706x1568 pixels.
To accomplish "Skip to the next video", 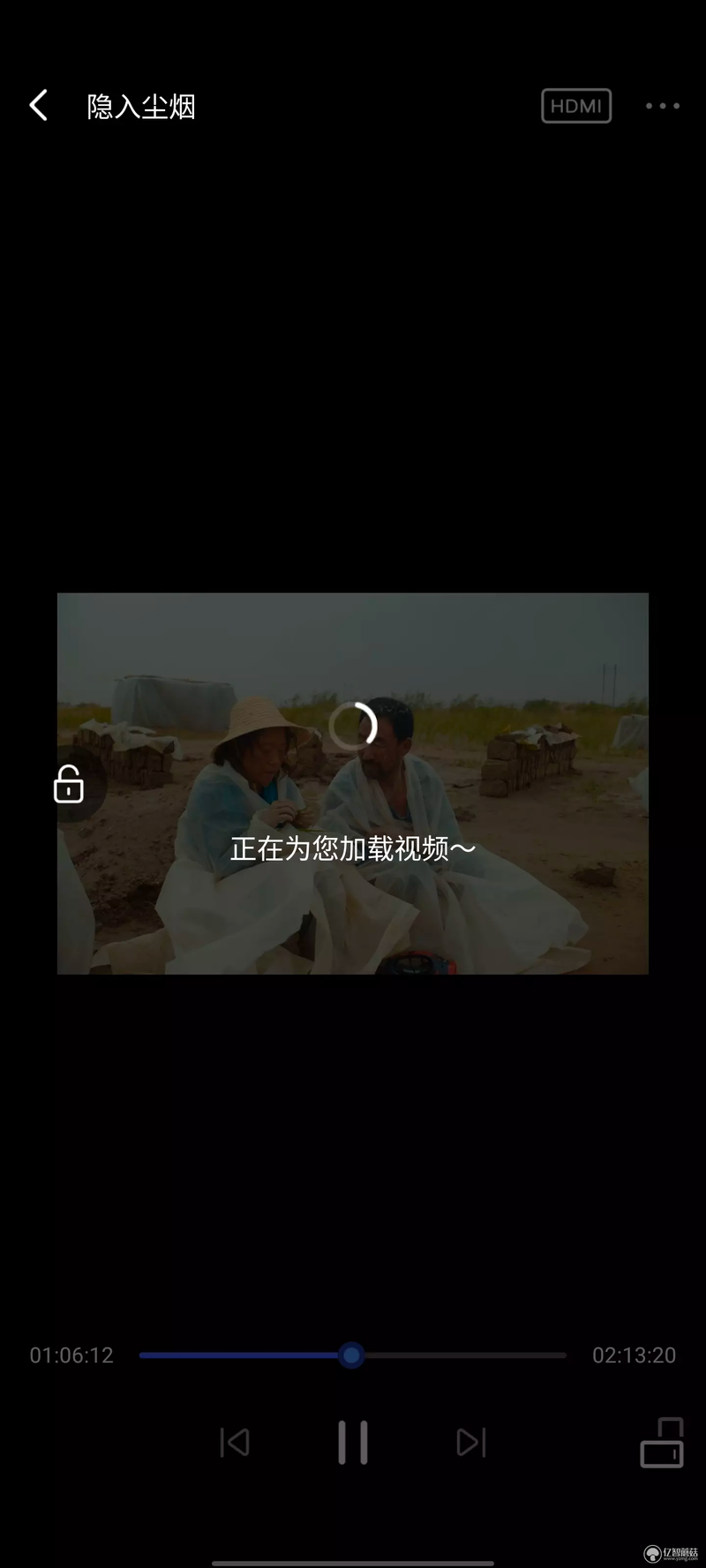I will (x=470, y=1443).
